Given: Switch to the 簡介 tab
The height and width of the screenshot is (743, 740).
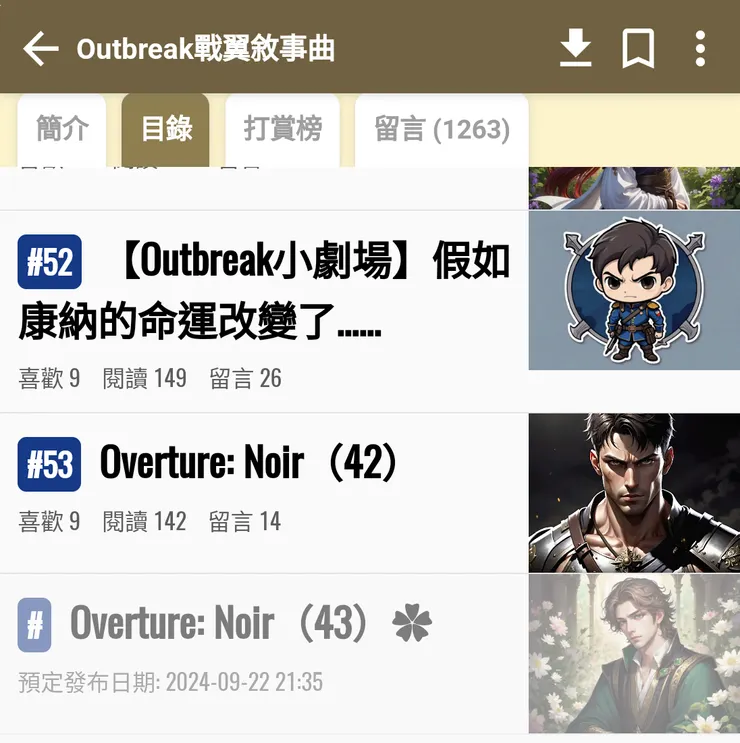Looking at the screenshot, I should point(62,129).
